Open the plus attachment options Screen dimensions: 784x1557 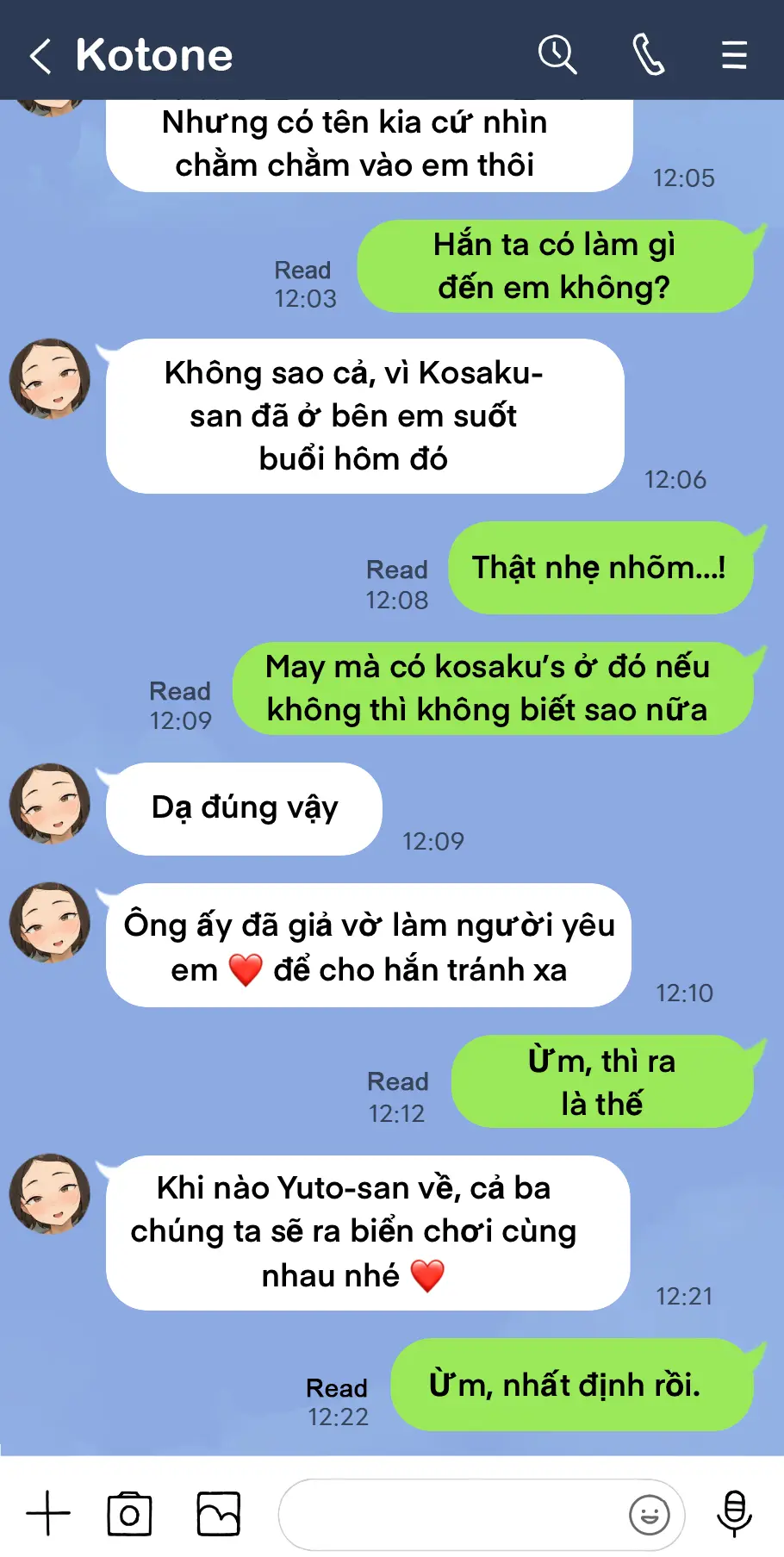[x=48, y=1513]
